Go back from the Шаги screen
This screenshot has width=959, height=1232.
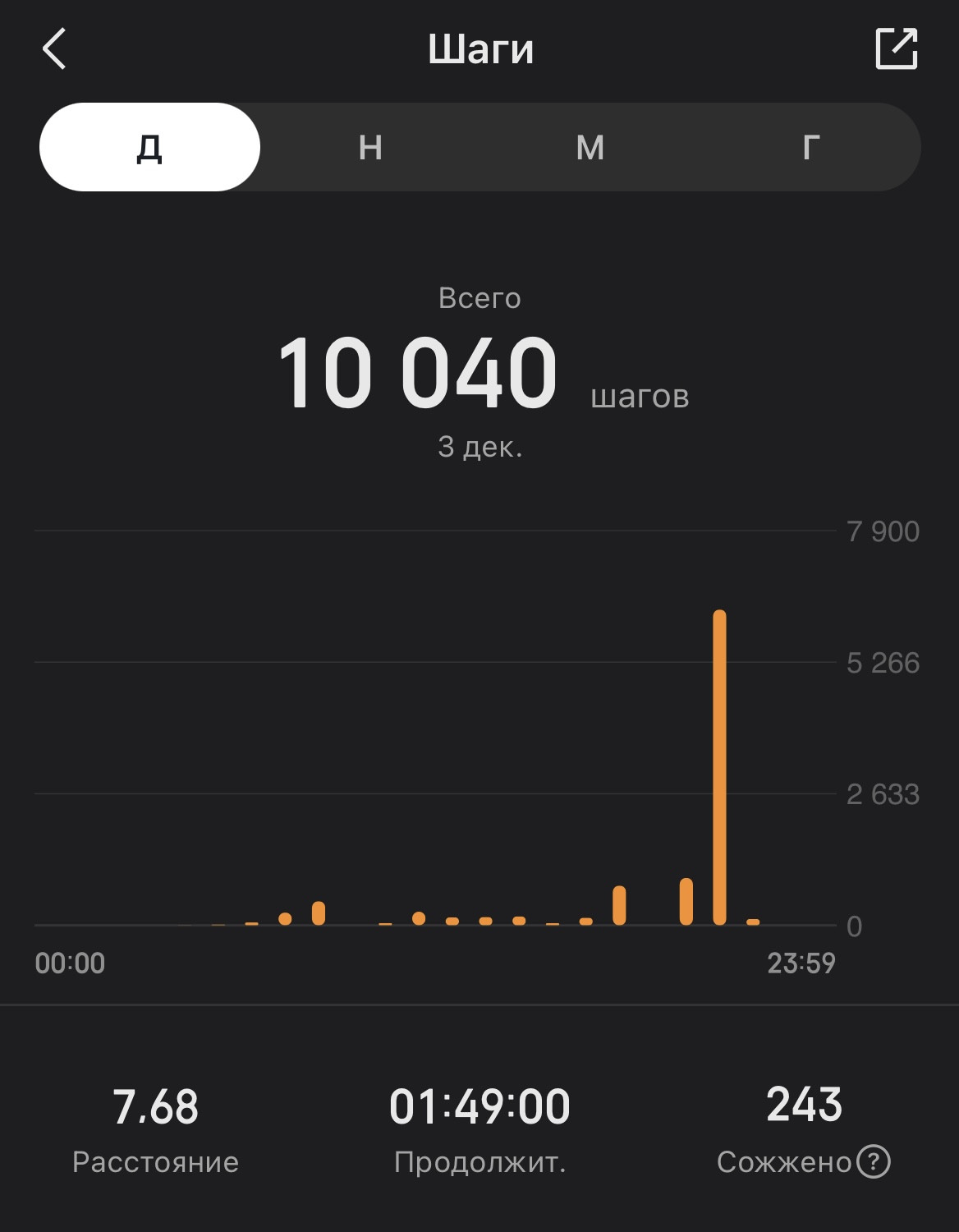tap(54, 49)
